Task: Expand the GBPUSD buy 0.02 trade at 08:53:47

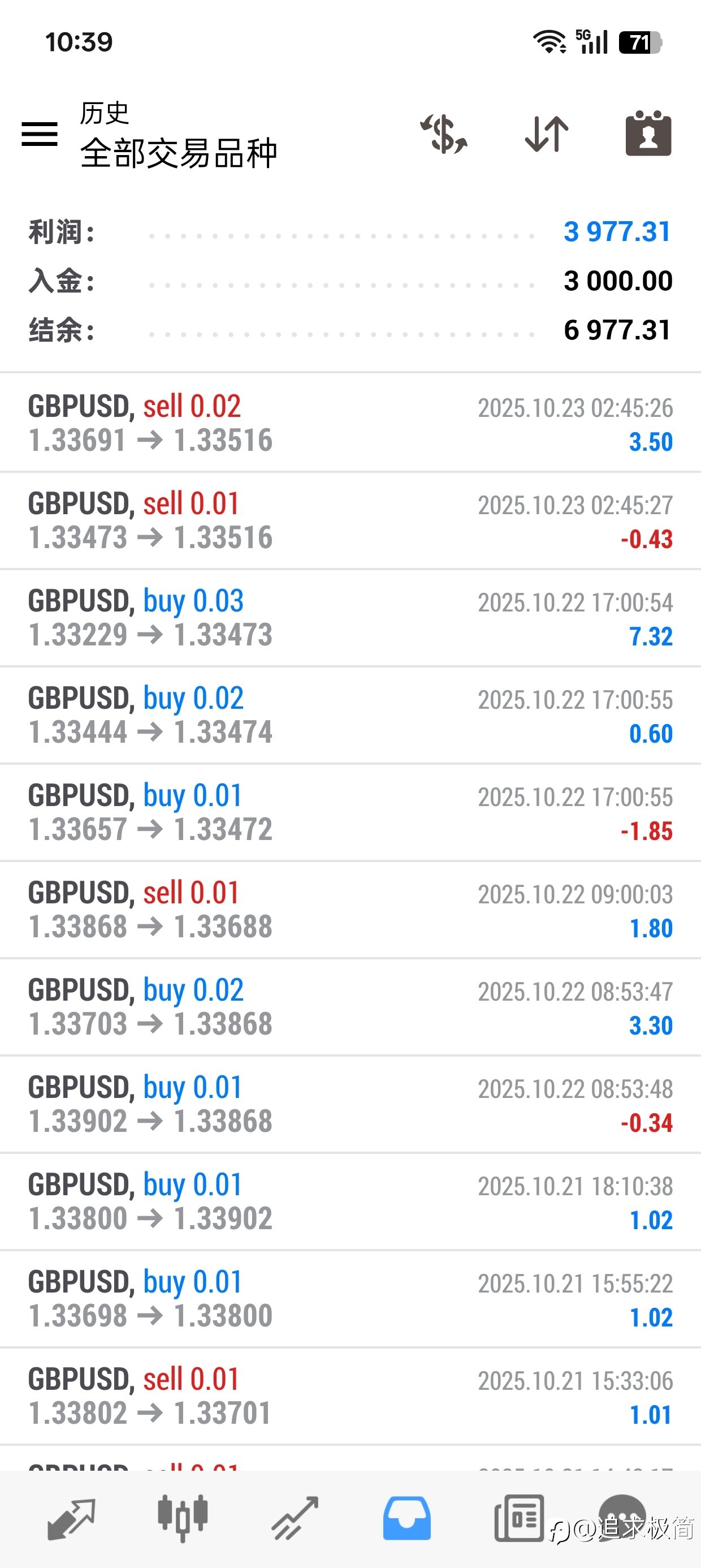Action: point(350,1007)
